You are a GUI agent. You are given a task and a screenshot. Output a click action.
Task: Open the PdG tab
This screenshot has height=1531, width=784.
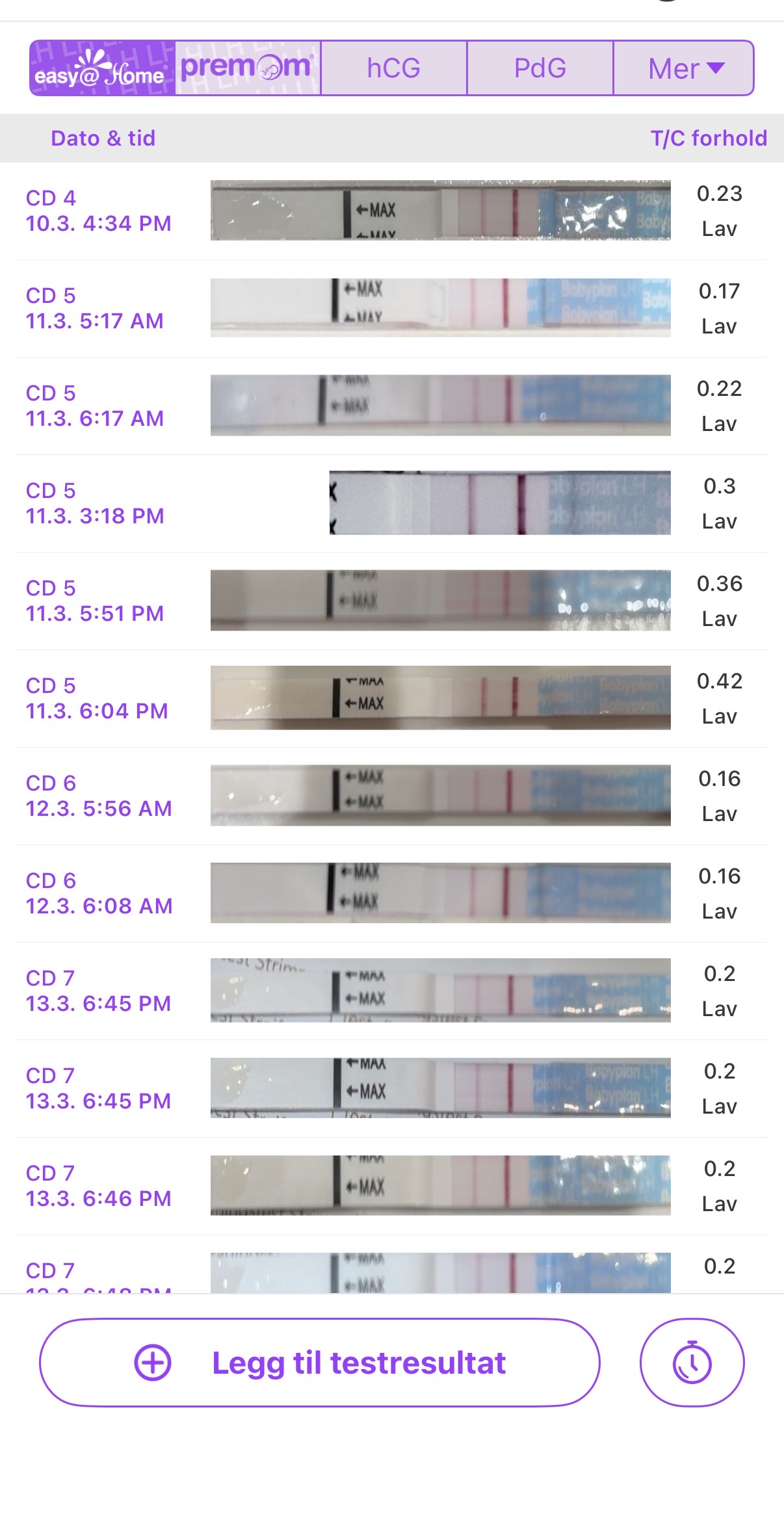coord(540,68)
